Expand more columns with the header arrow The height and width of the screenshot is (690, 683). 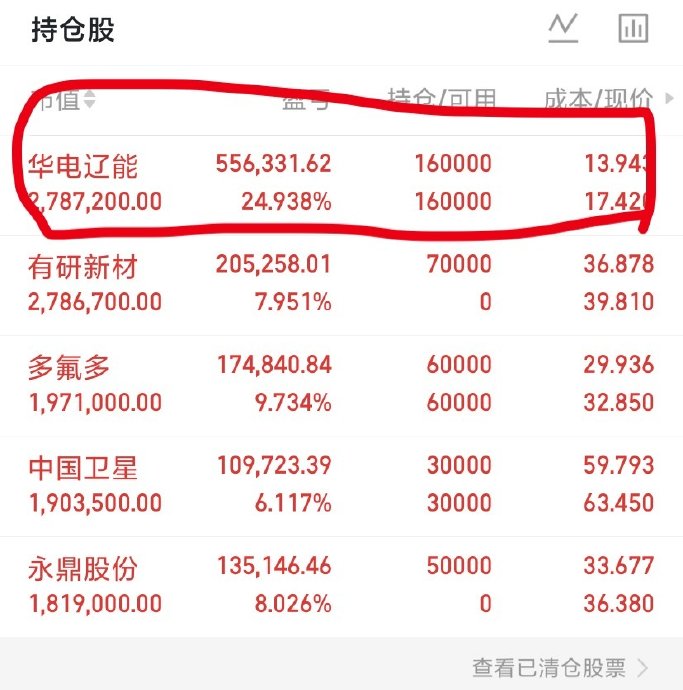pyautogui.click(x=669, y=98)
